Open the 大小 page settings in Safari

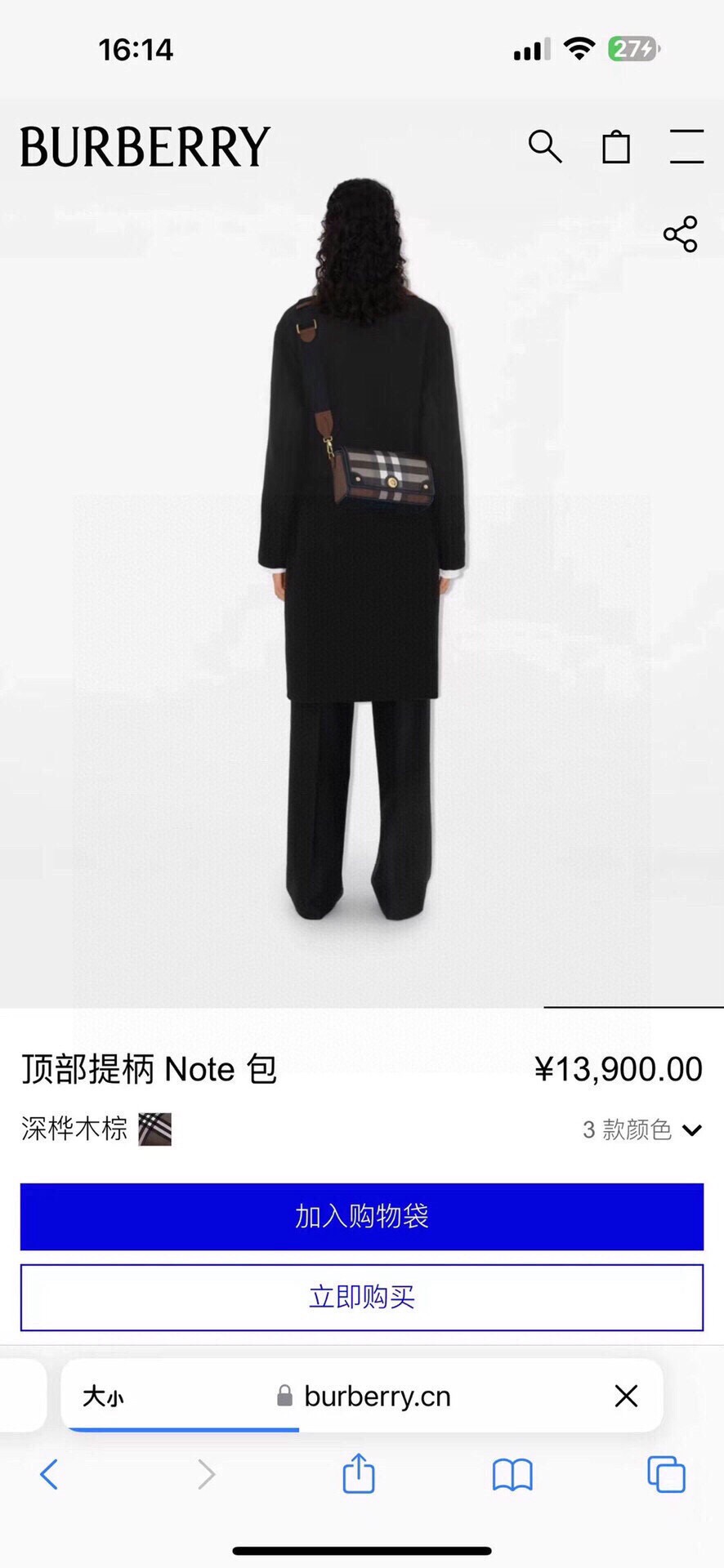click(x=103, y=1396)
